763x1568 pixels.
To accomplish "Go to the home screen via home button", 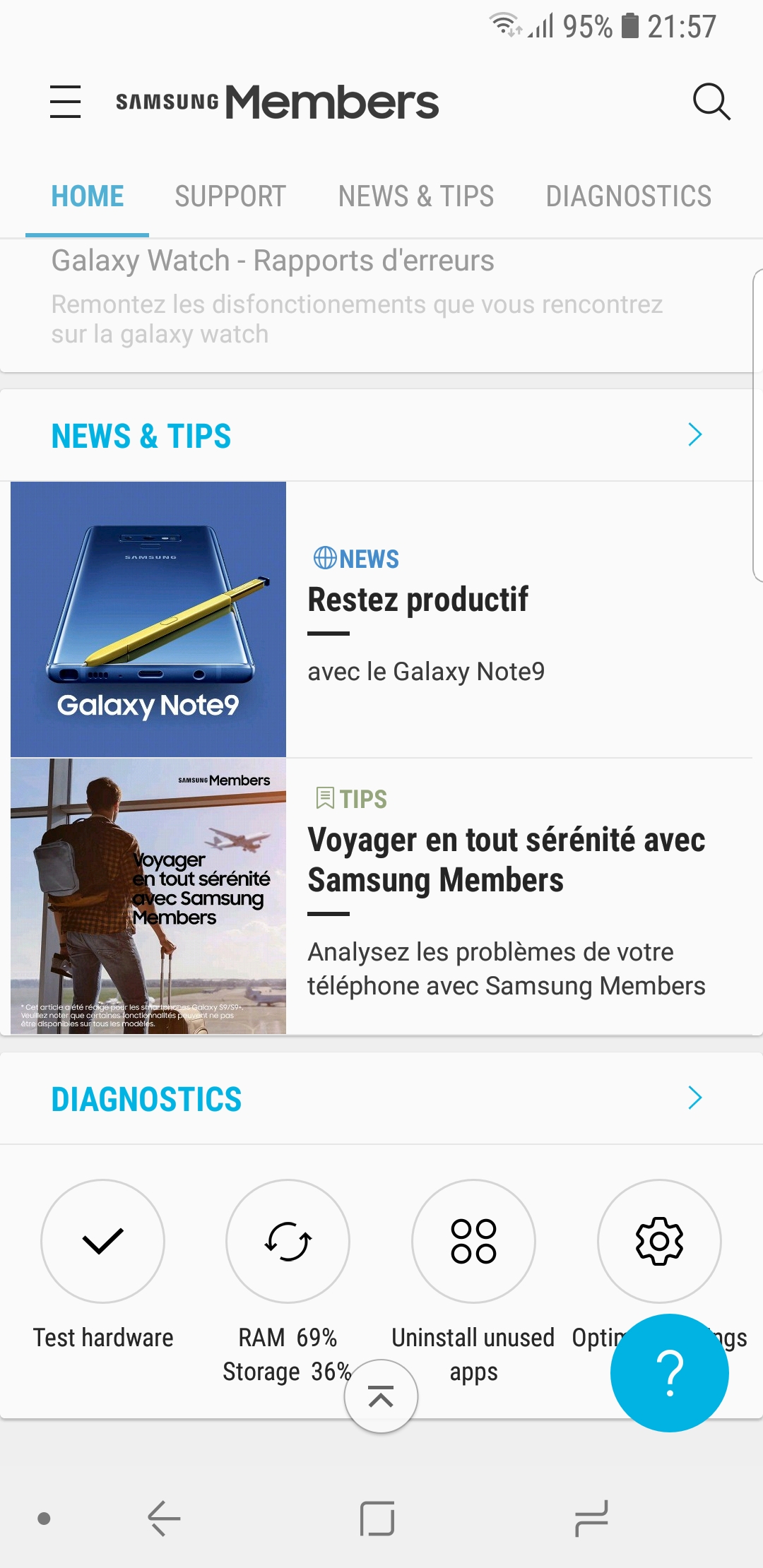I will (x=377, y=1519).
